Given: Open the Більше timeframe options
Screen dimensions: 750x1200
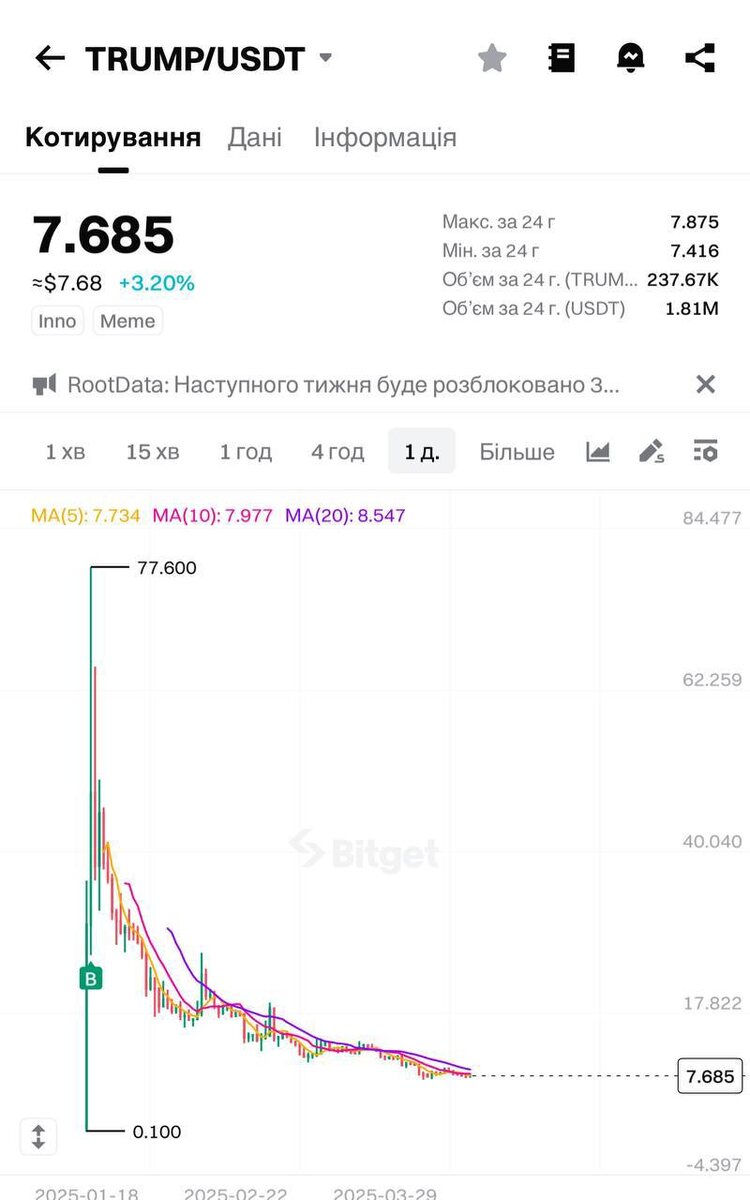Looking at the screenshot, I should (x=517, y=452).
